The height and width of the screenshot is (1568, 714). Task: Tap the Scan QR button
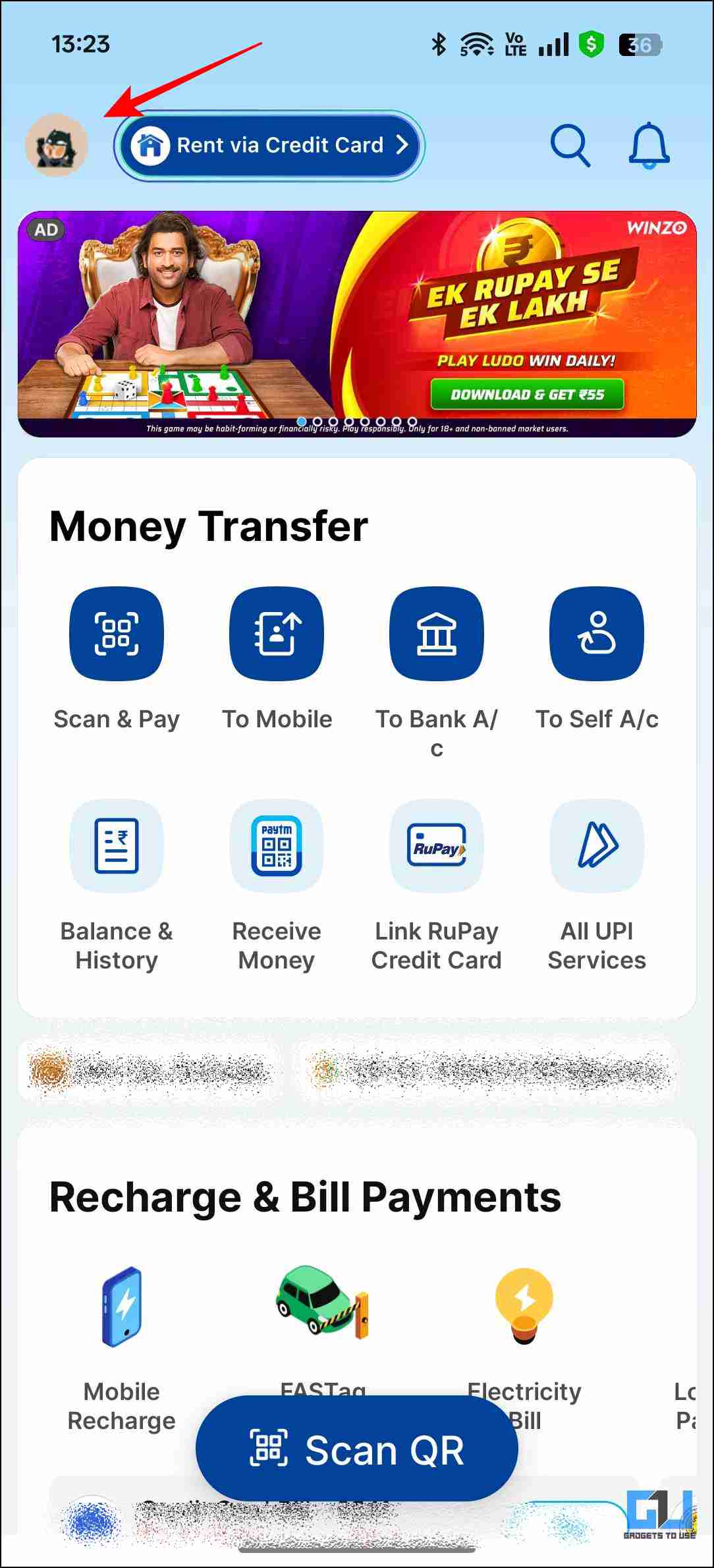(357, 1451)
